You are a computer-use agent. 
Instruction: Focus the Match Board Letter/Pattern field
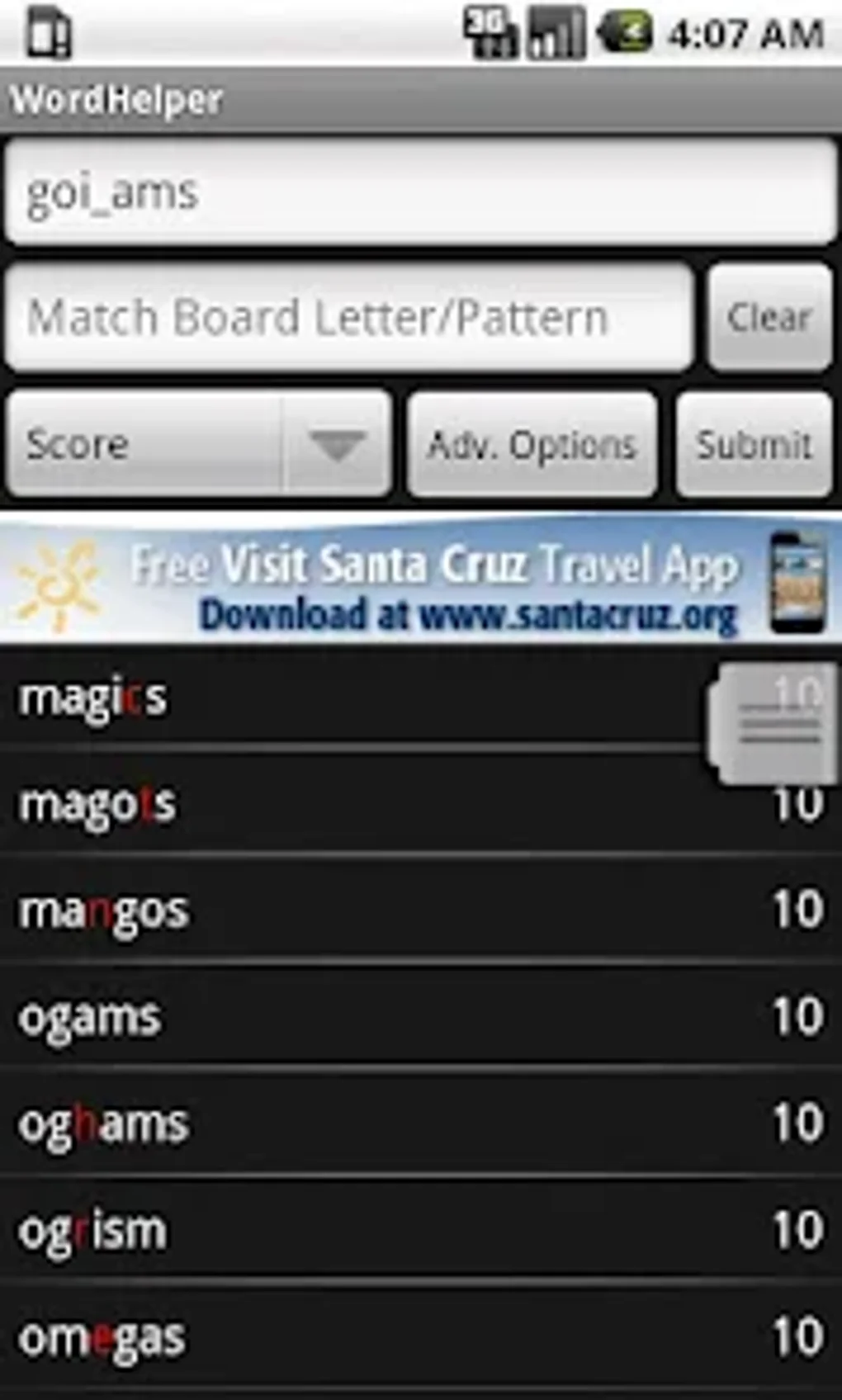pos(349,318)
